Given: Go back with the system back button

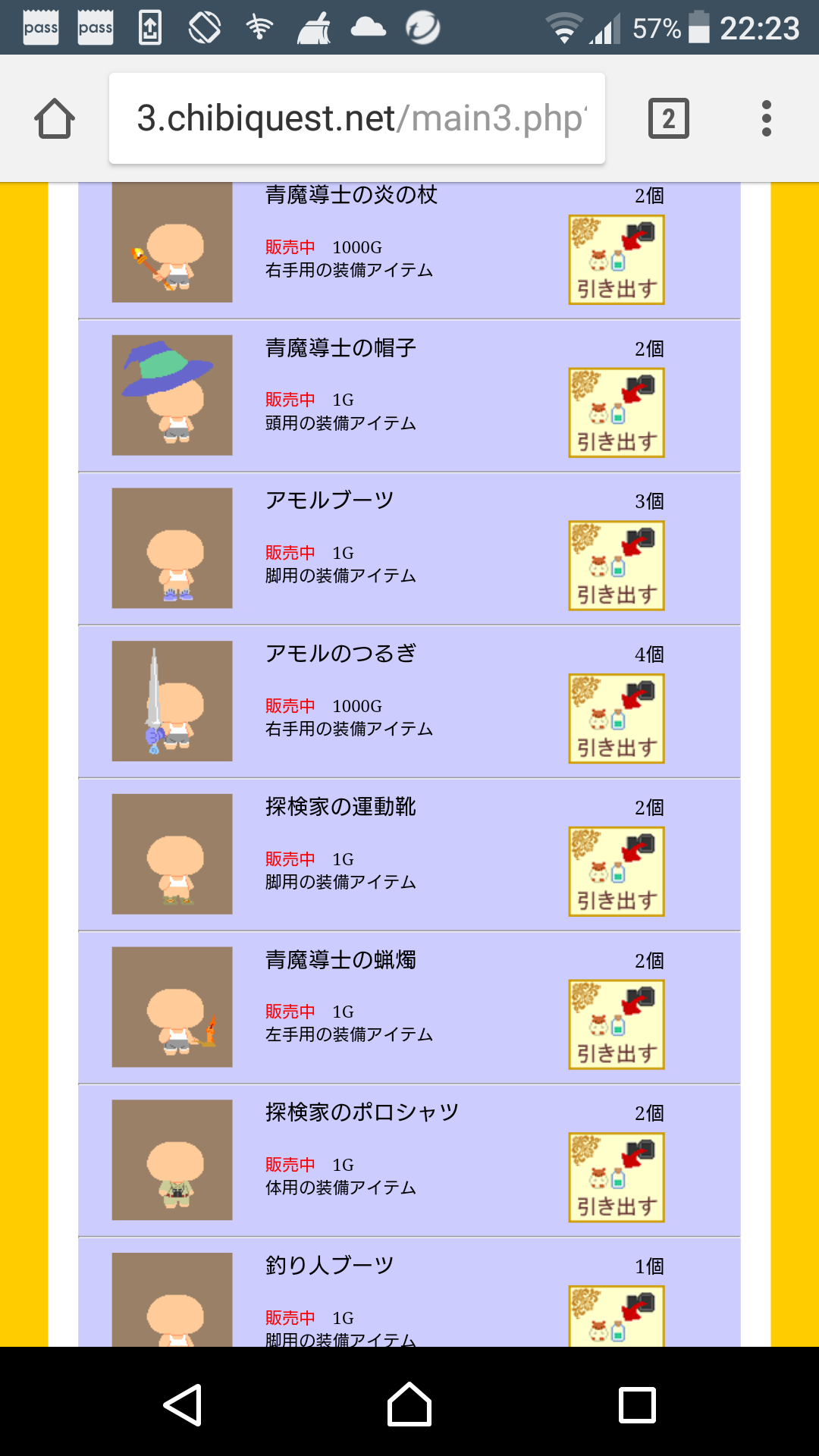Looking at the screenshot, I should point(183,1404).
